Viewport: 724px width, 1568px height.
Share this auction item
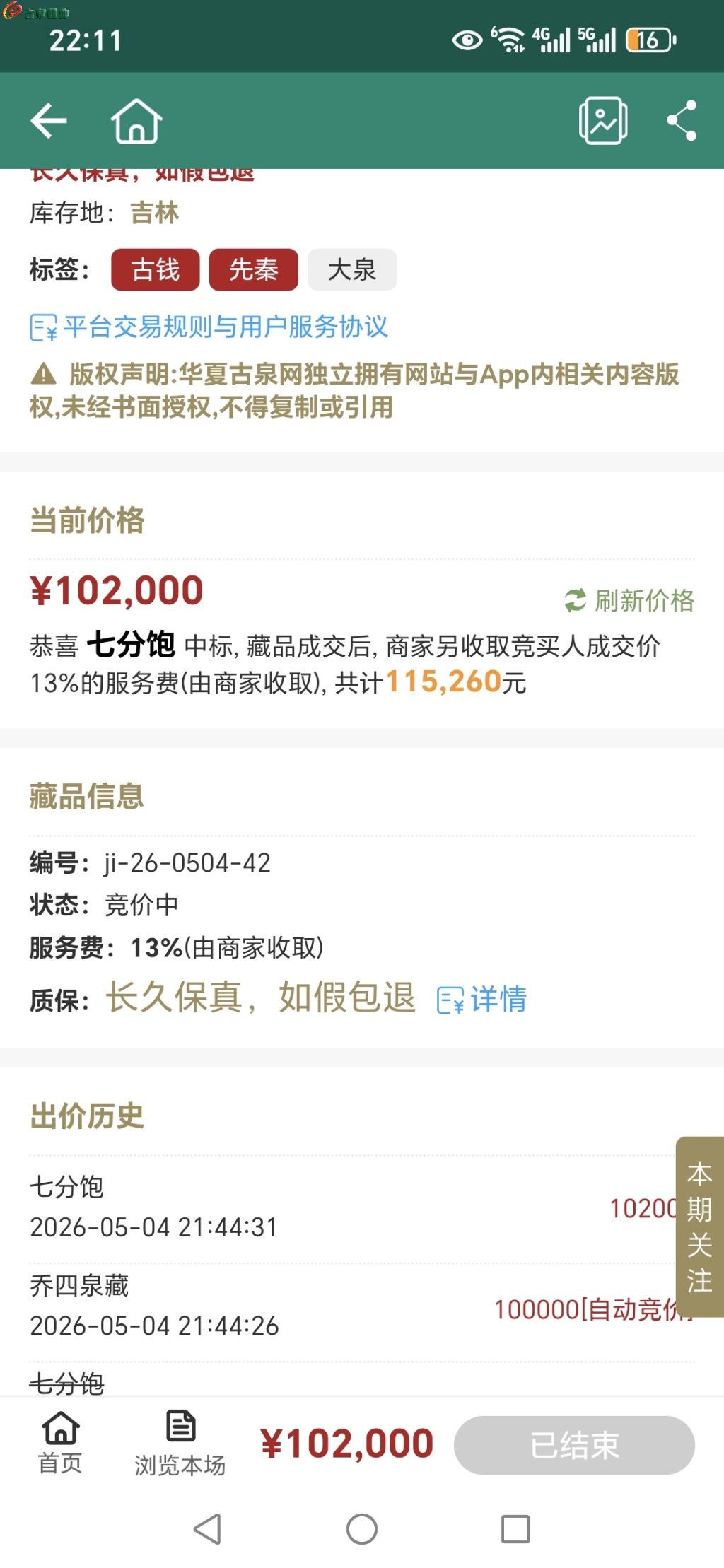[682, 121]
